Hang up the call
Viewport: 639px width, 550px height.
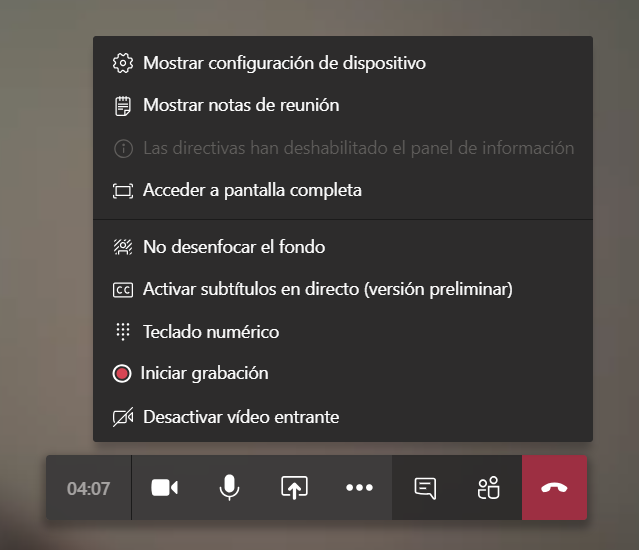tap(554, 488)
